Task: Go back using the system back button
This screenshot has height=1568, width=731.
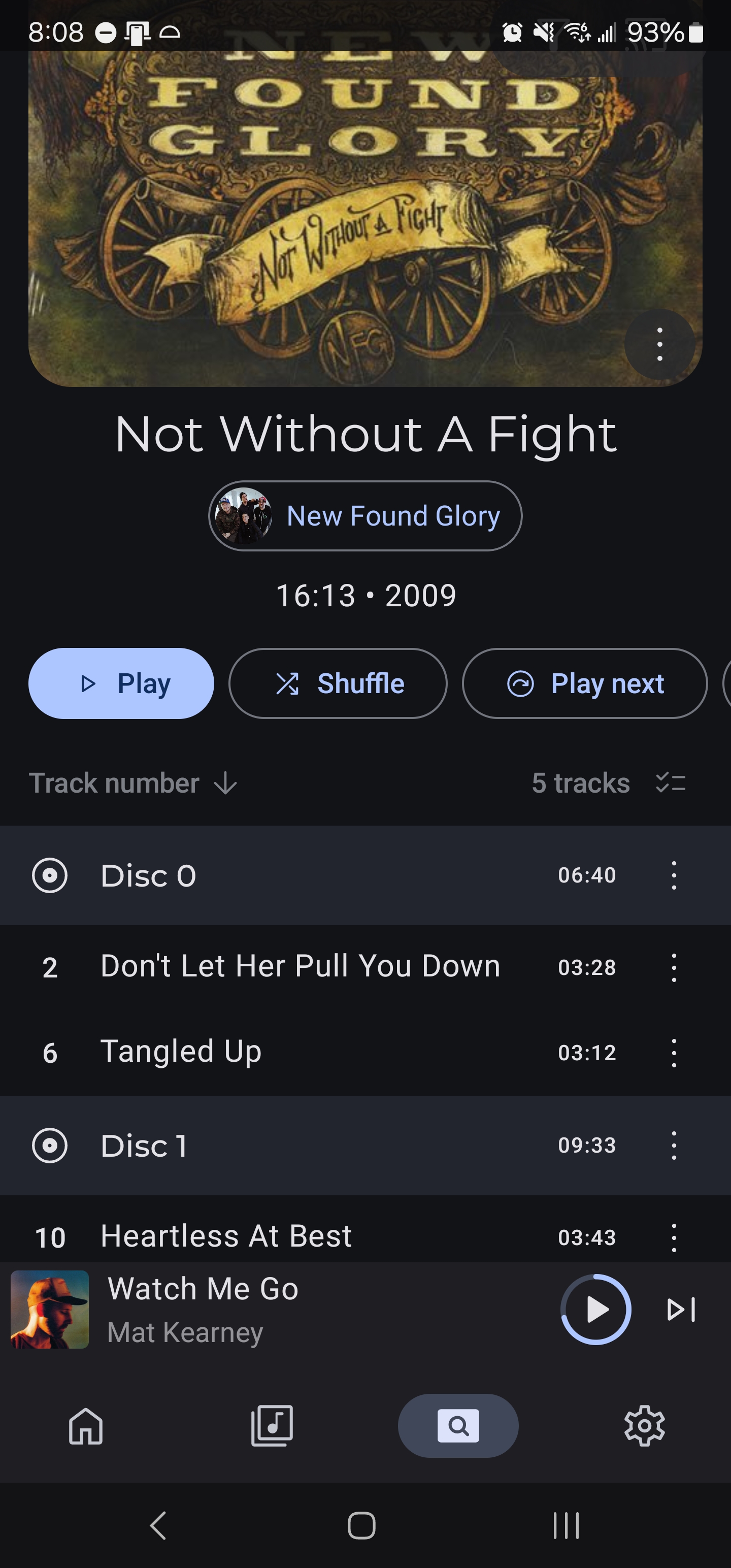Action: (x=158, y=1525)
